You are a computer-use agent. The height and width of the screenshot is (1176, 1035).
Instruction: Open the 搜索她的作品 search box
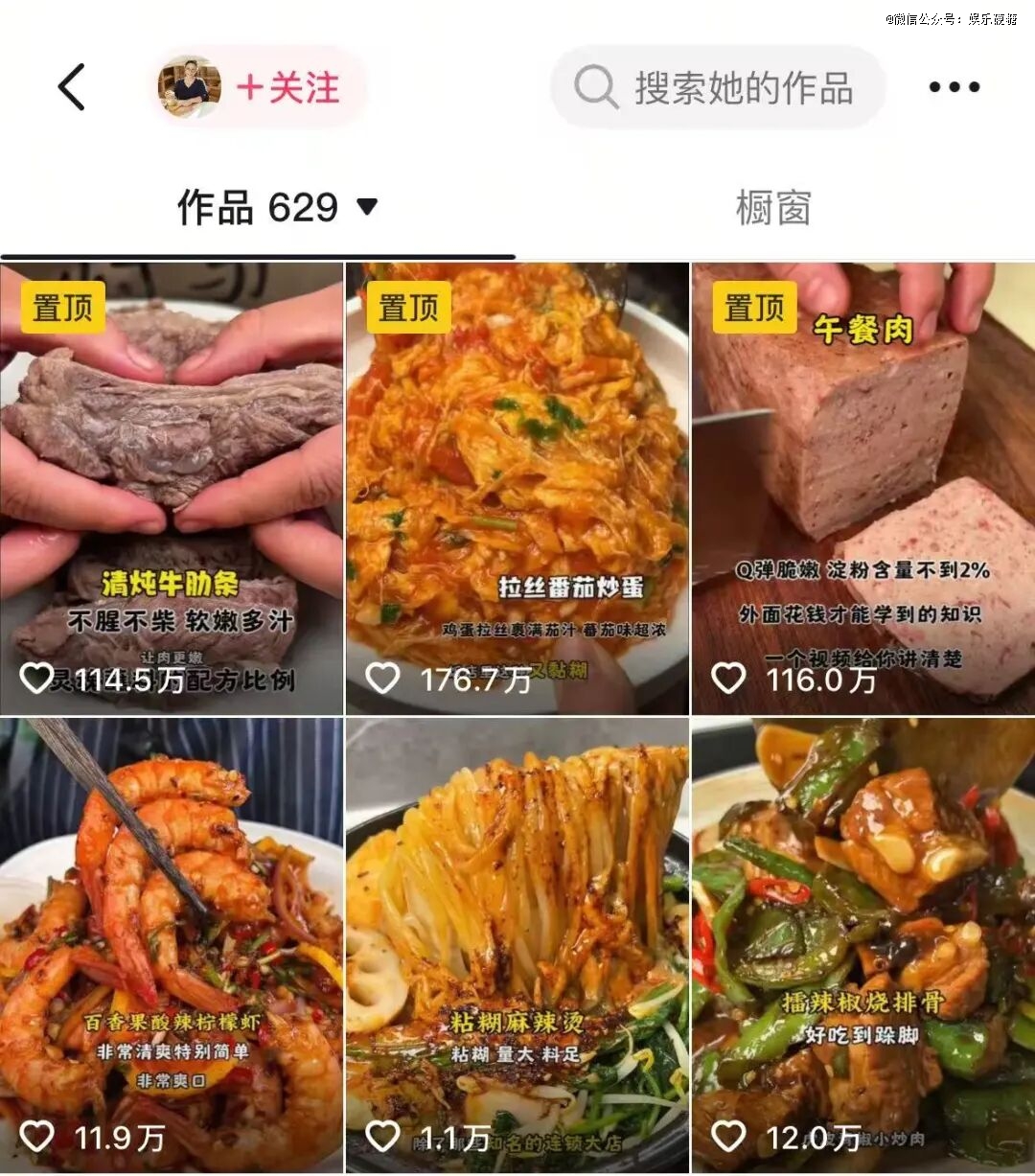click(x=717, y=87)
